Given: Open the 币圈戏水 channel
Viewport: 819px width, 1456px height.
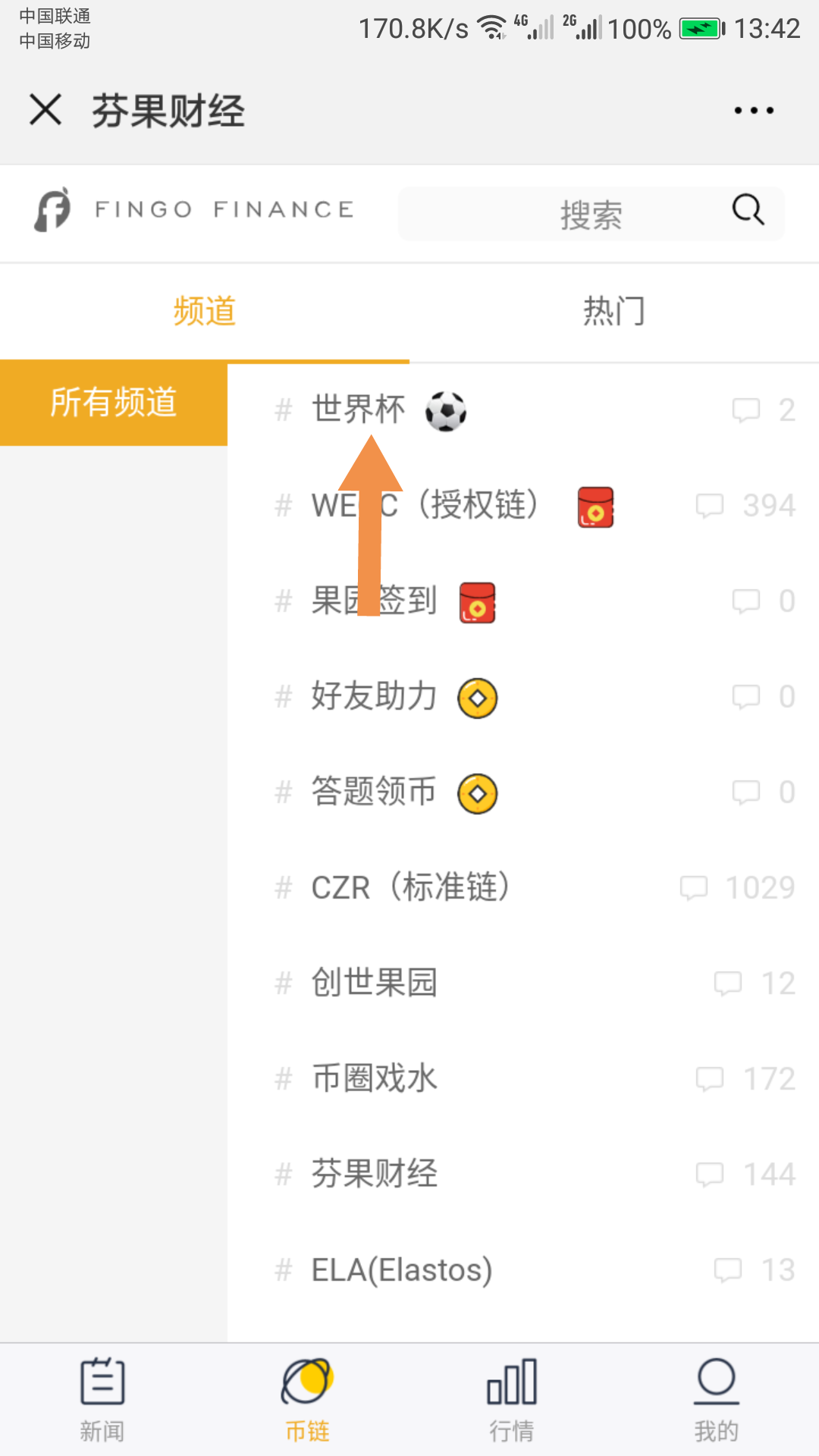Looking at the screenshot, I should point(523,1079).
